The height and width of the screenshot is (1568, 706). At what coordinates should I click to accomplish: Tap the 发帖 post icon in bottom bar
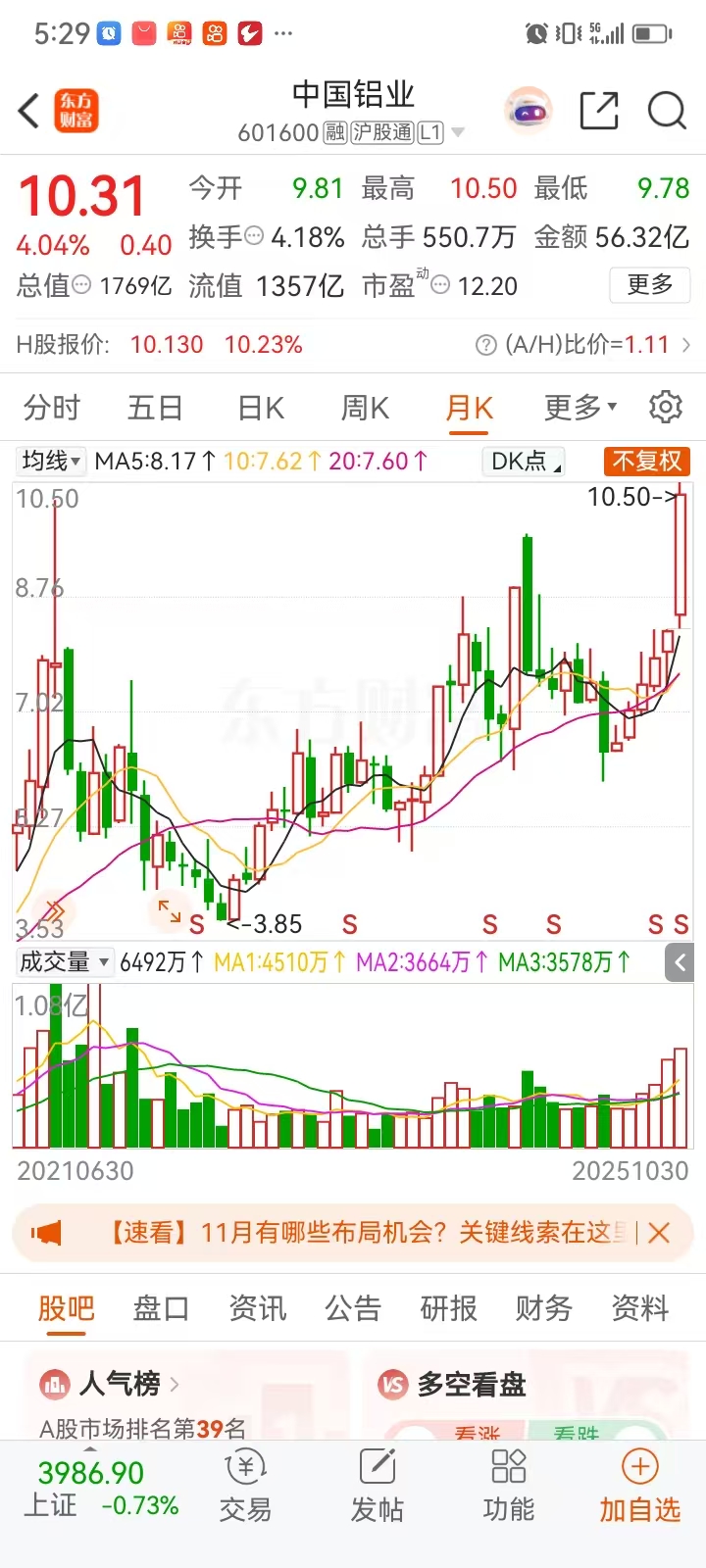point(377,1485)
